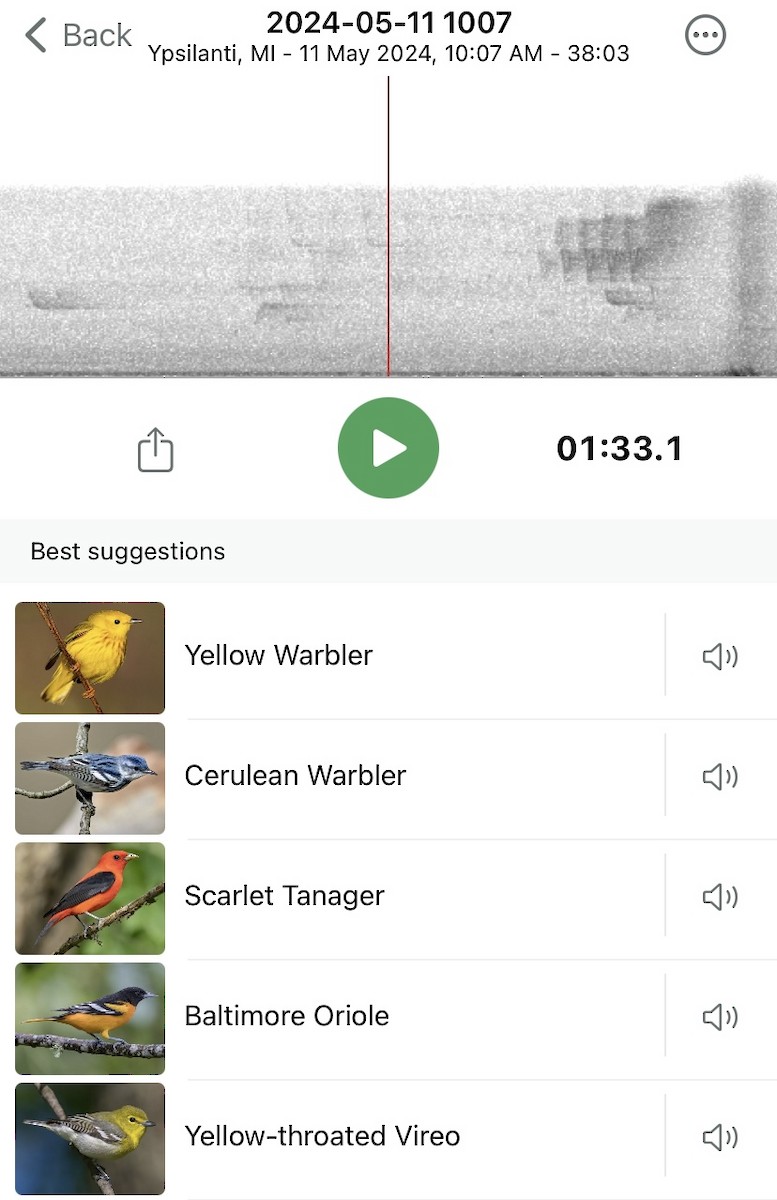777x1200 pixels.
Task: Listen to Yellow Warbler sound sample
Action: 720,656
